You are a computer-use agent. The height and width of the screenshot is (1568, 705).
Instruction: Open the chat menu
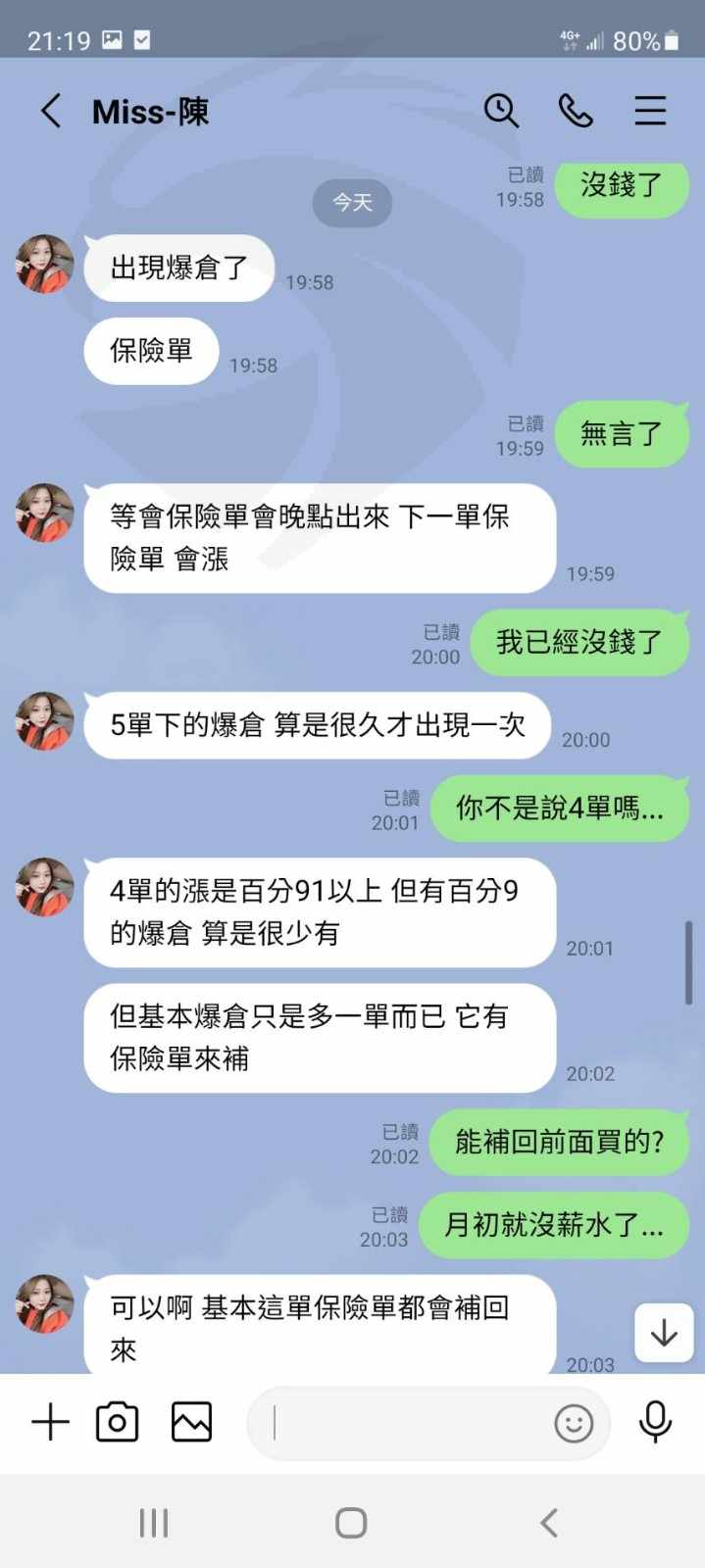(x=650, y=111)
